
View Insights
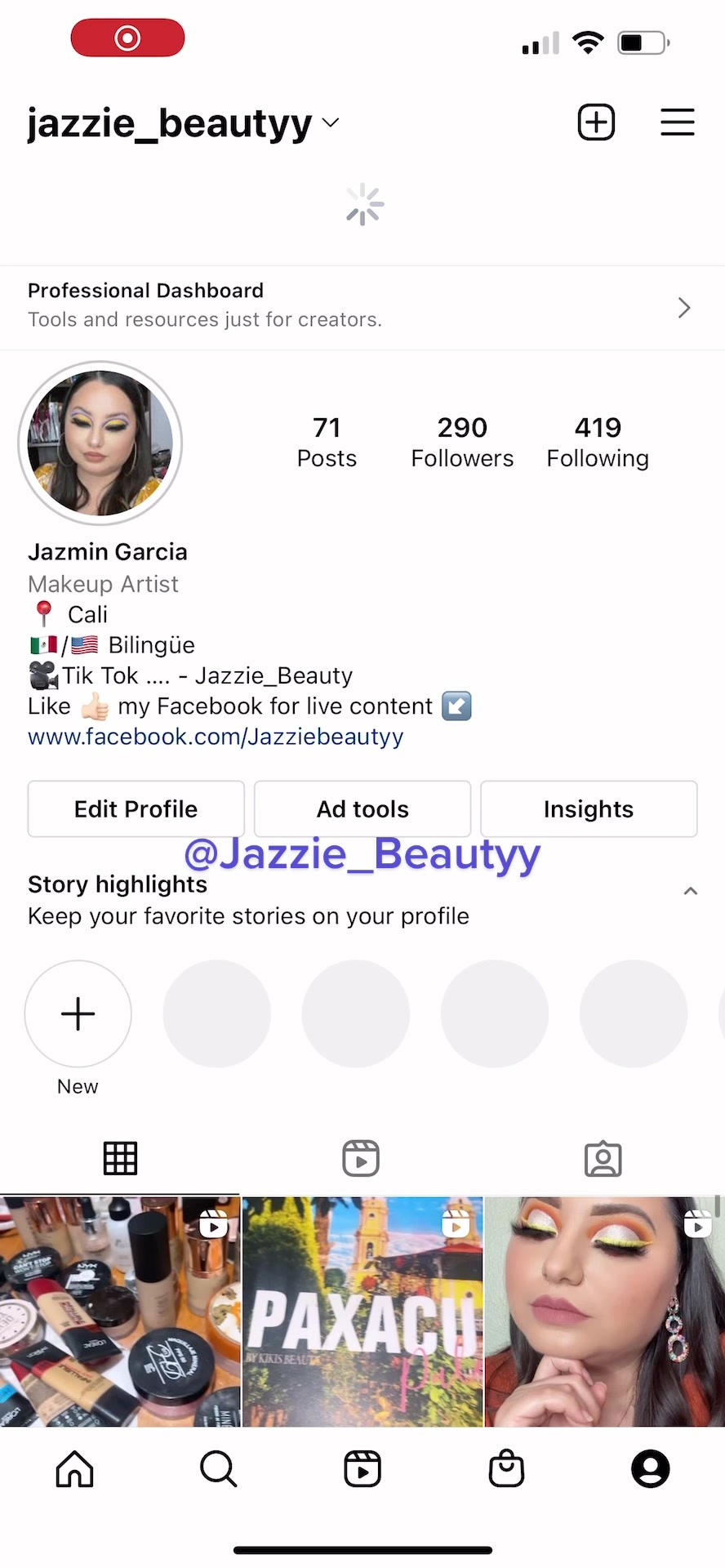pyautogui.click(x=589, y=808)
